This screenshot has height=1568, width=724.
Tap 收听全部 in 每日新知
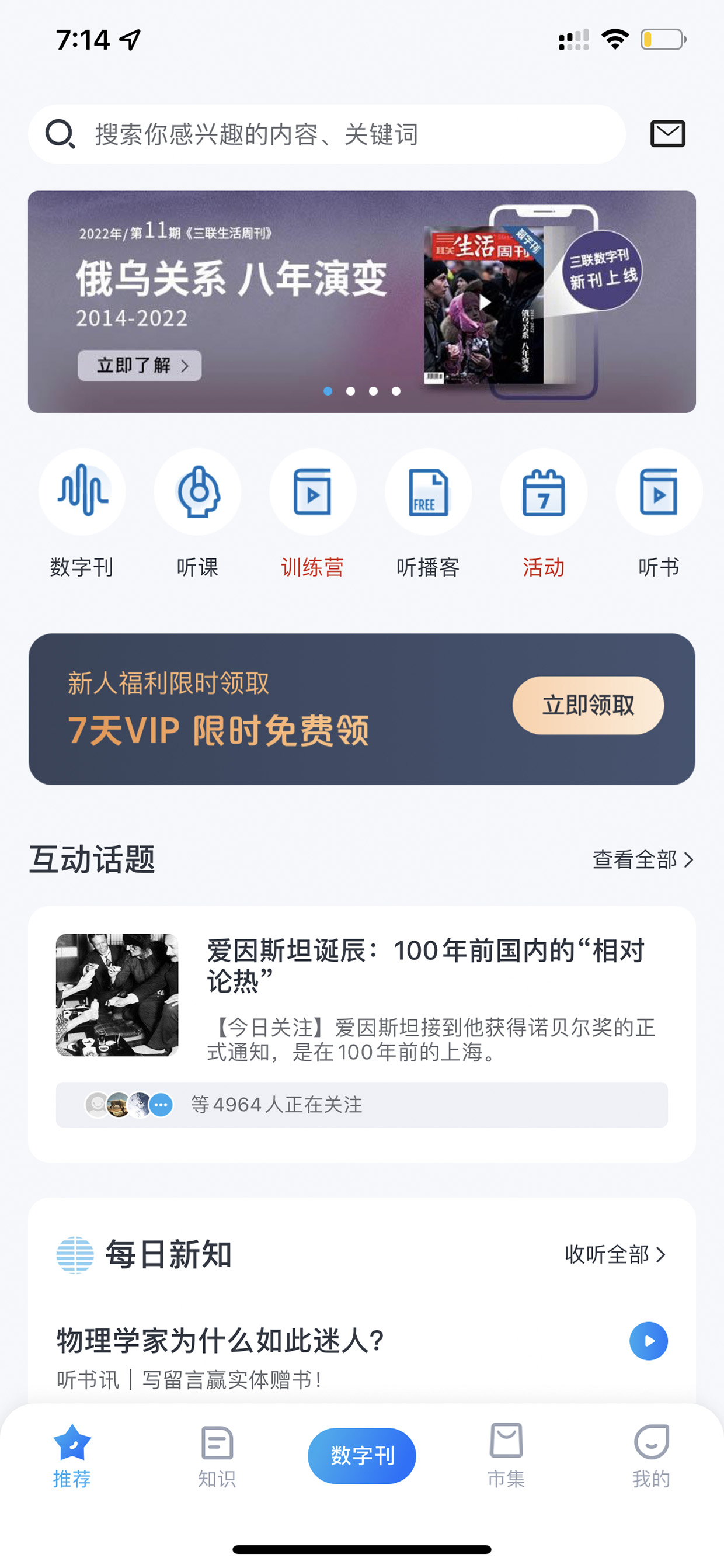point(616,1254)
